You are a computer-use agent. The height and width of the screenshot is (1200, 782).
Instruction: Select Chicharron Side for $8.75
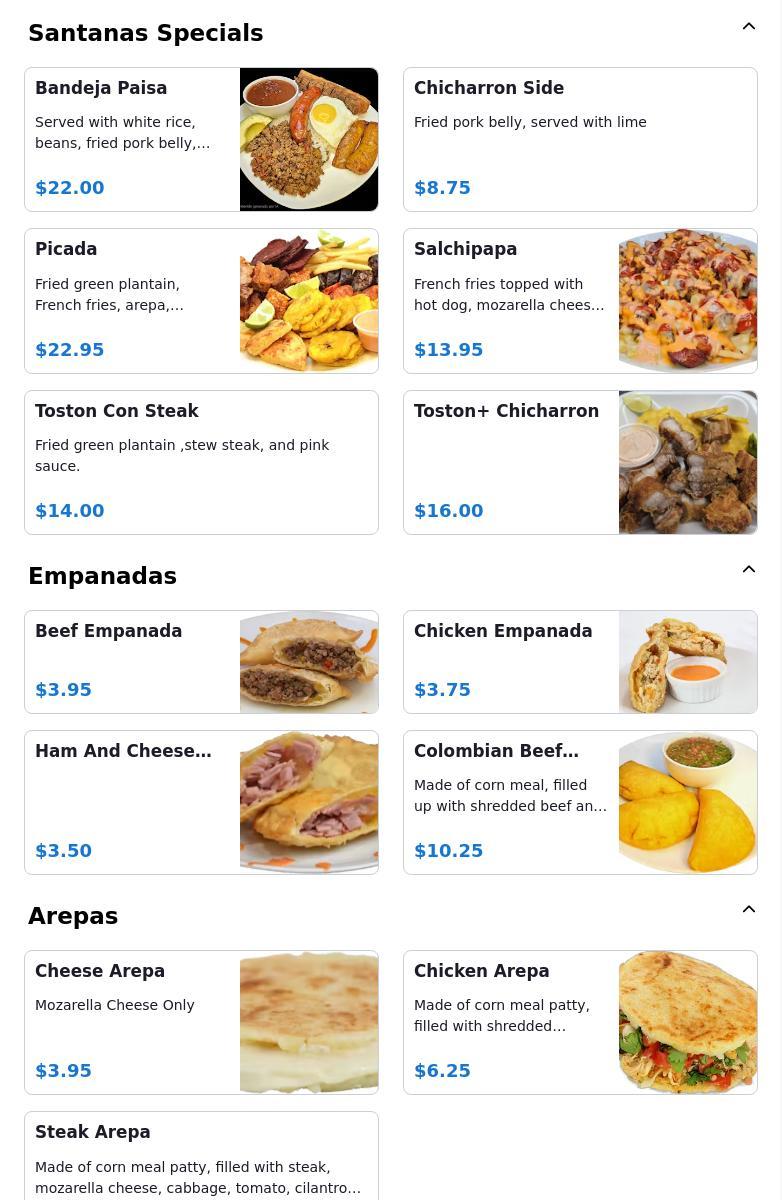point(580,140)
